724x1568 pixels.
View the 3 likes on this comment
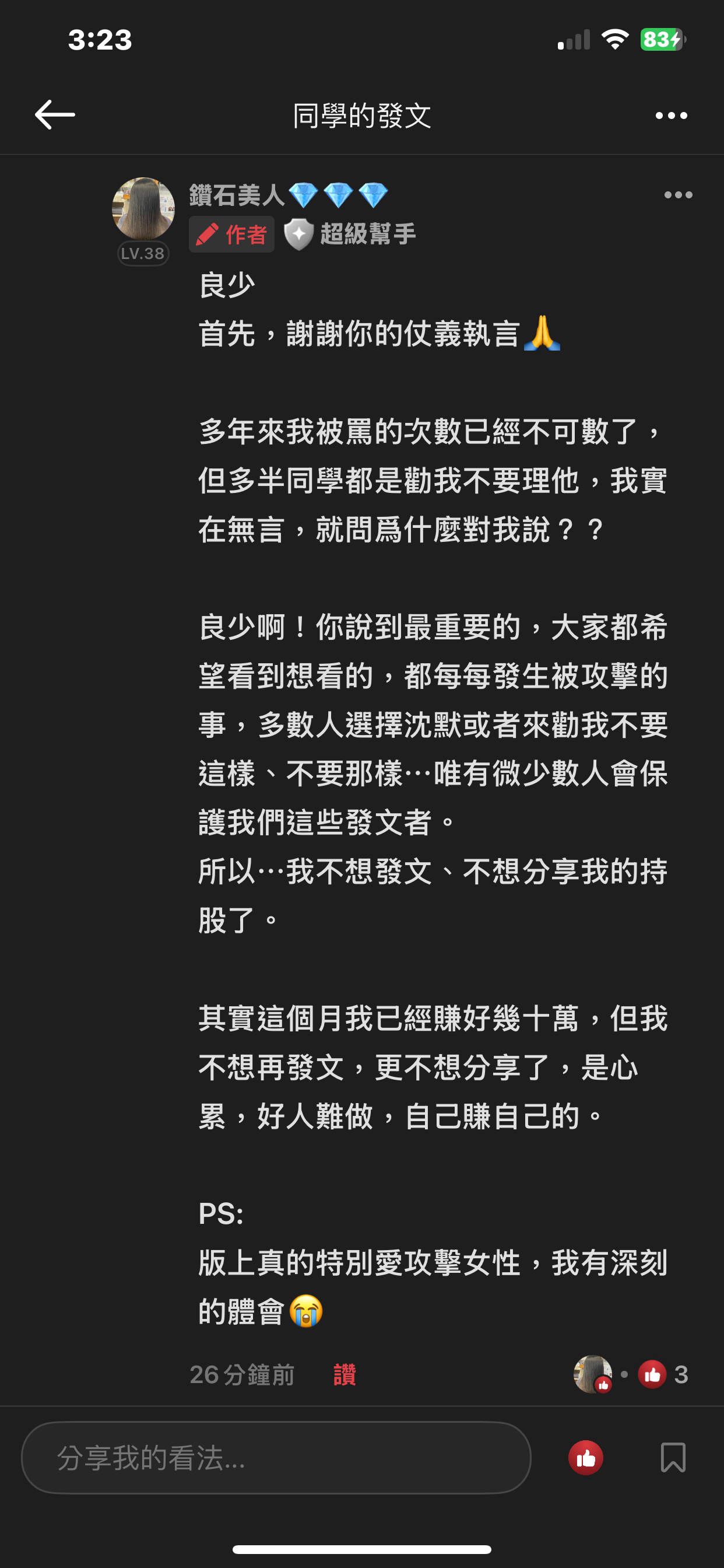(663, 1374)
